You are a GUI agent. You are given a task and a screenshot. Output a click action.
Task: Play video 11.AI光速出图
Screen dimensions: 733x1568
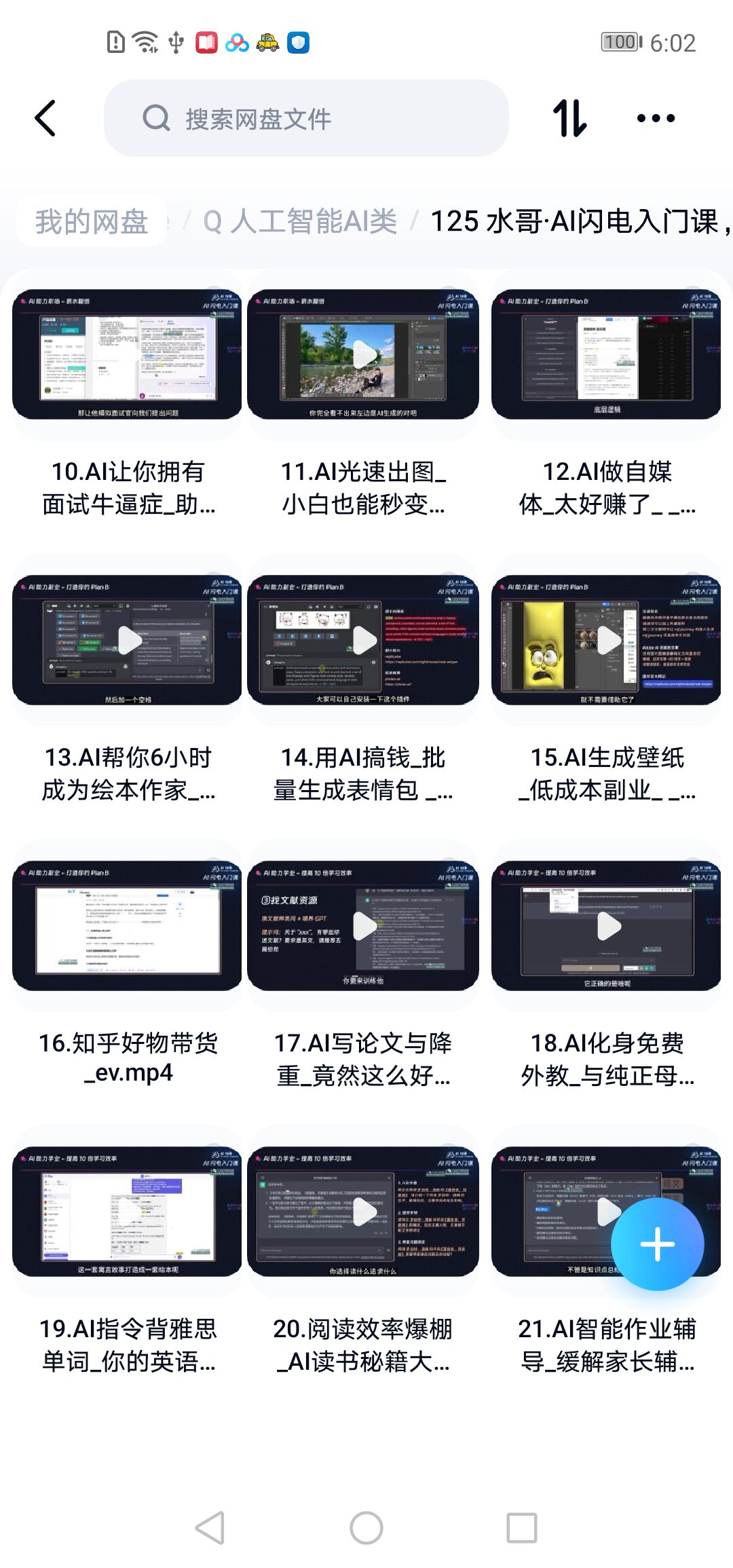coord(364,355)
